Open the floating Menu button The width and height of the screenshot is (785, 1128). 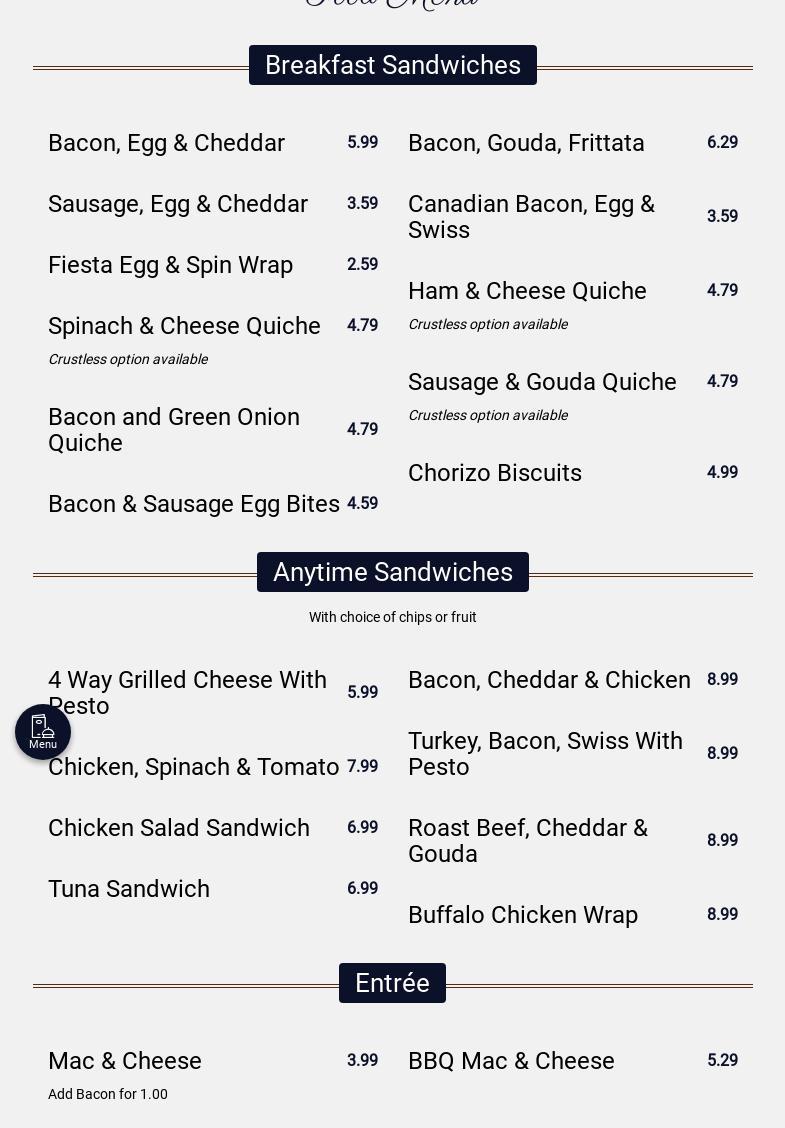point(43,732)
